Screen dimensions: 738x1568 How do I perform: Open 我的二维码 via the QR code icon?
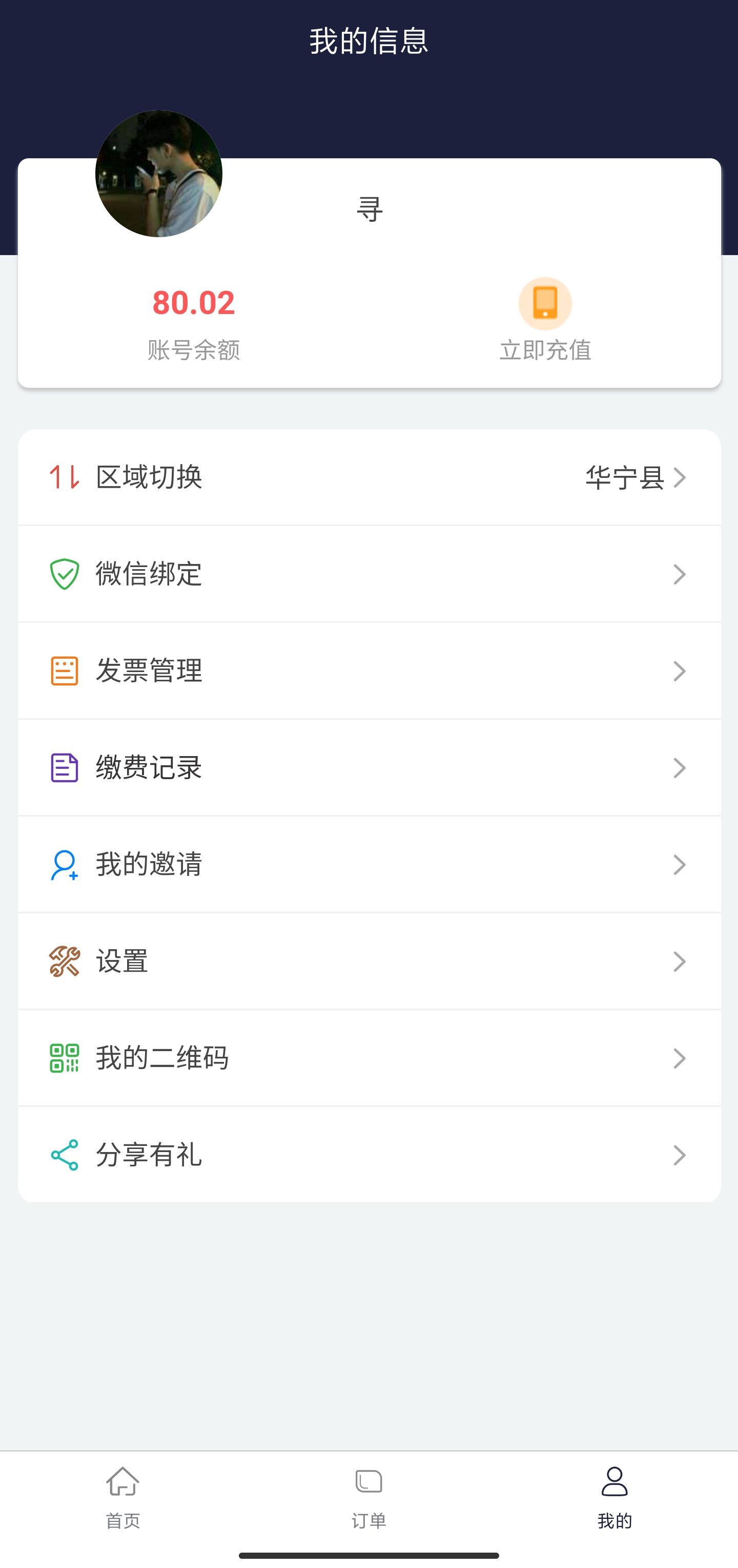point(64,1058)
